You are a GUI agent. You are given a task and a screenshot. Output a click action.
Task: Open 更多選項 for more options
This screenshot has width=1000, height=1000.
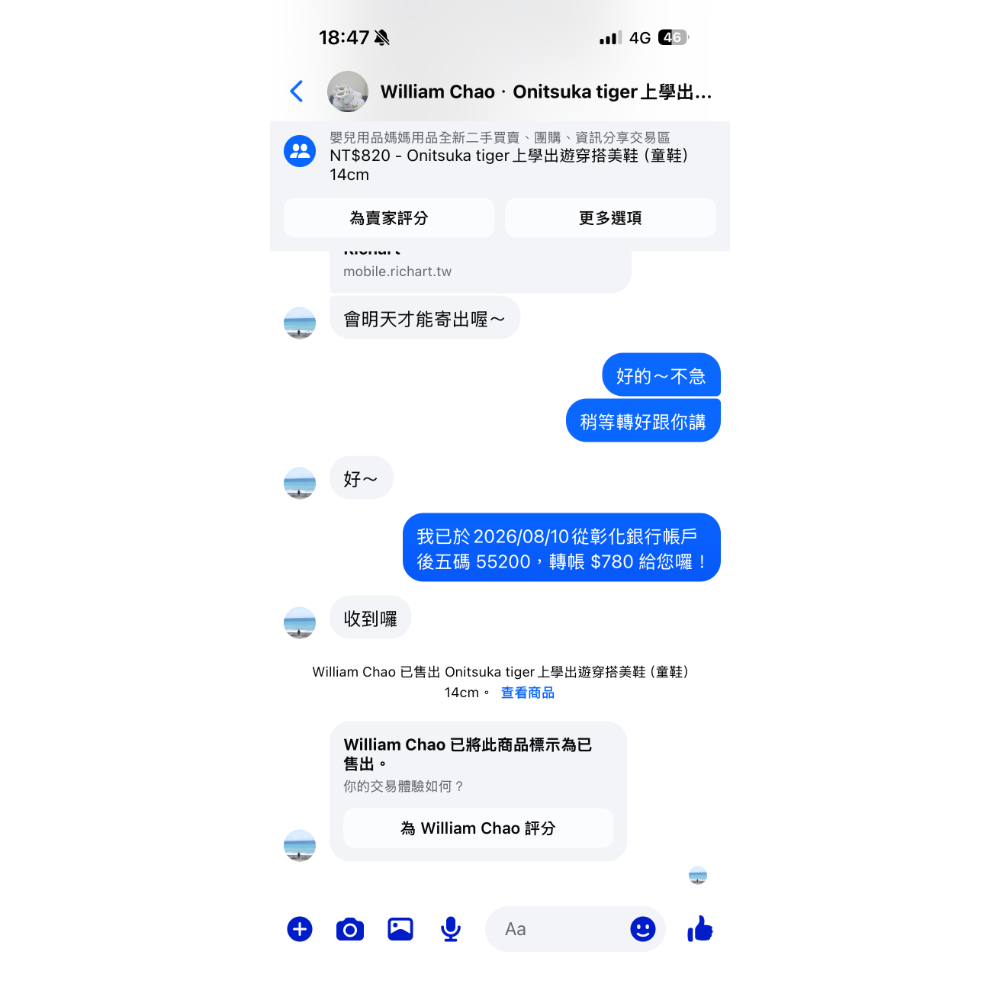coord(610,218)
